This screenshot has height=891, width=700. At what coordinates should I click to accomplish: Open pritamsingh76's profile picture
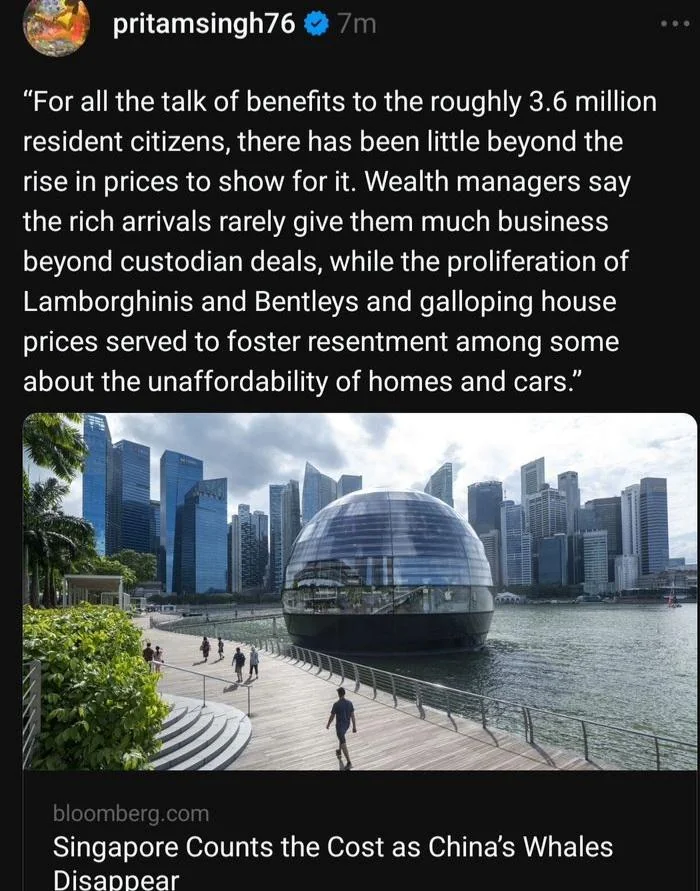coord(57,27)
